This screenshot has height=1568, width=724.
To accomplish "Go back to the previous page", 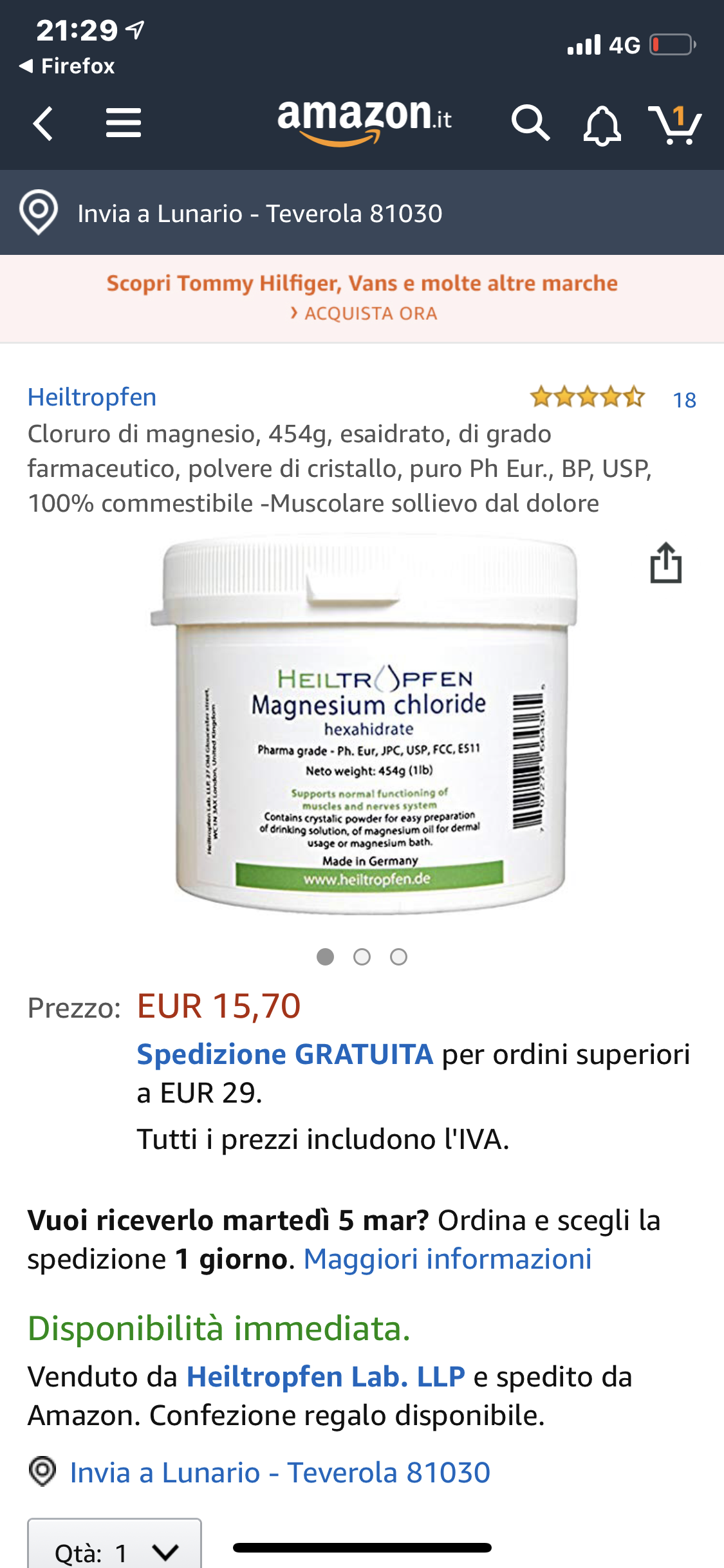I will (x=43, y=124).
